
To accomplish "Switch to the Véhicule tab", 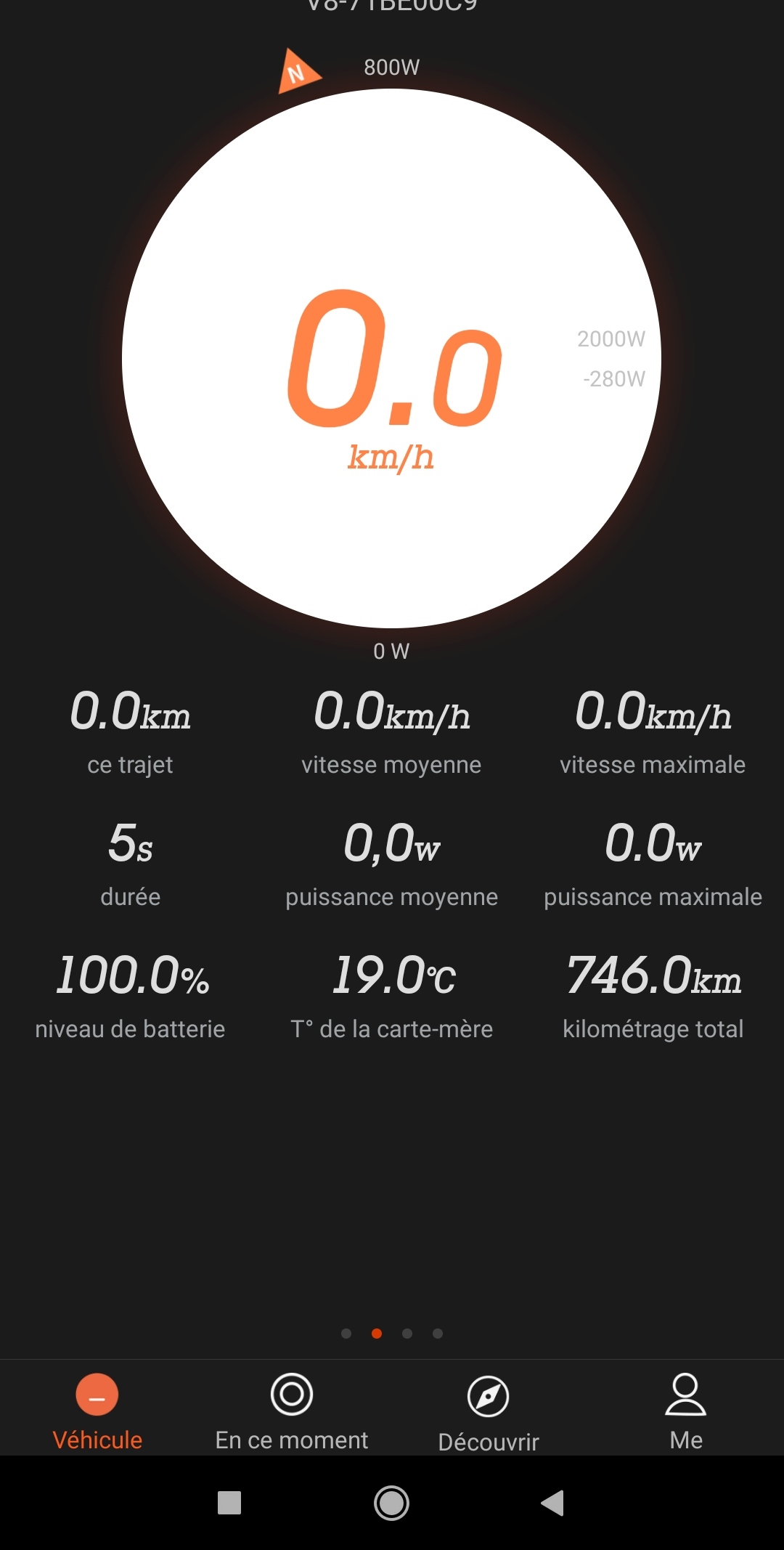I will 97,1412.
